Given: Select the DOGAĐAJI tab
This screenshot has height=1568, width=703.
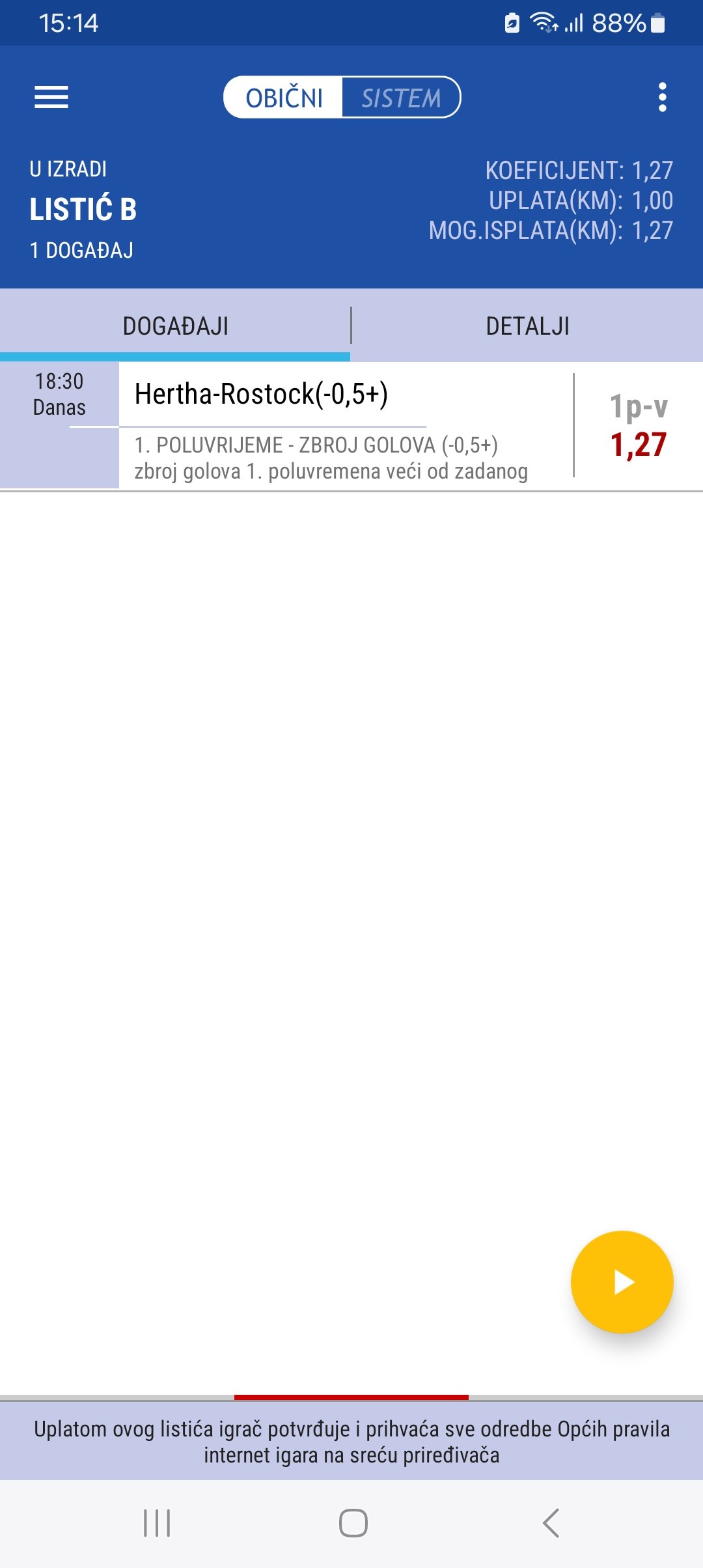Looking at the screenshot, I should coord(175,326).
